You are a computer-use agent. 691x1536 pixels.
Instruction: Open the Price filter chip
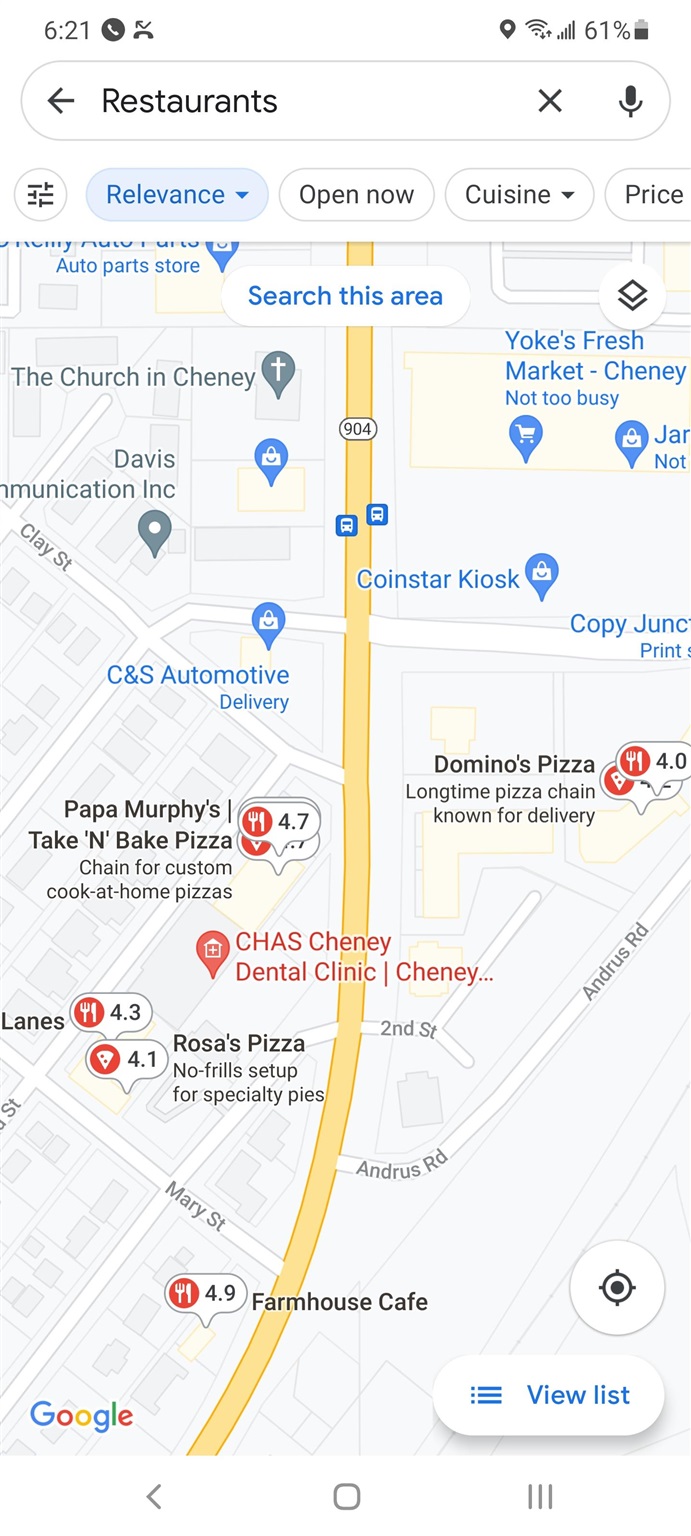(649, 194)
